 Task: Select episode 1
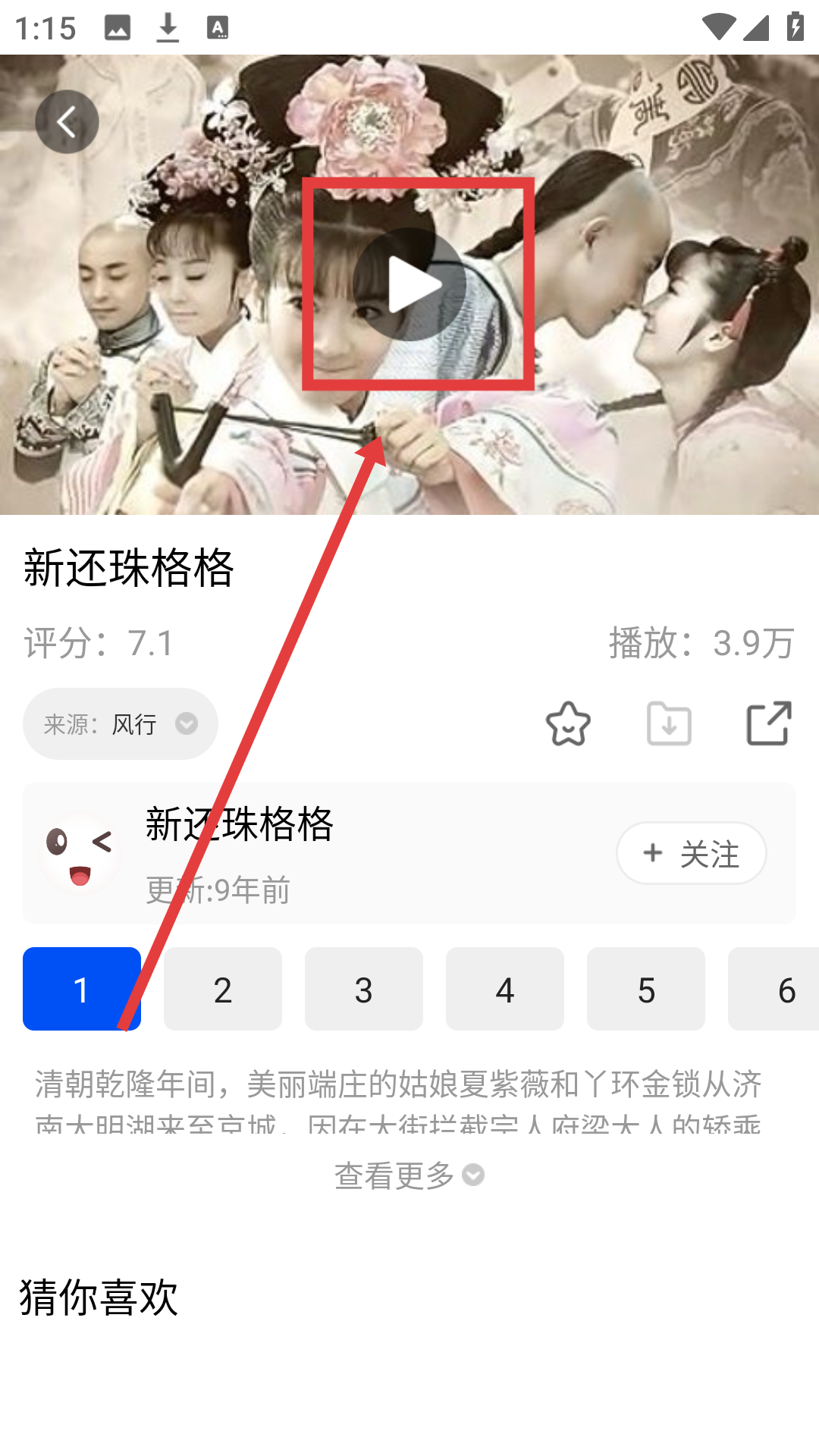82,990
